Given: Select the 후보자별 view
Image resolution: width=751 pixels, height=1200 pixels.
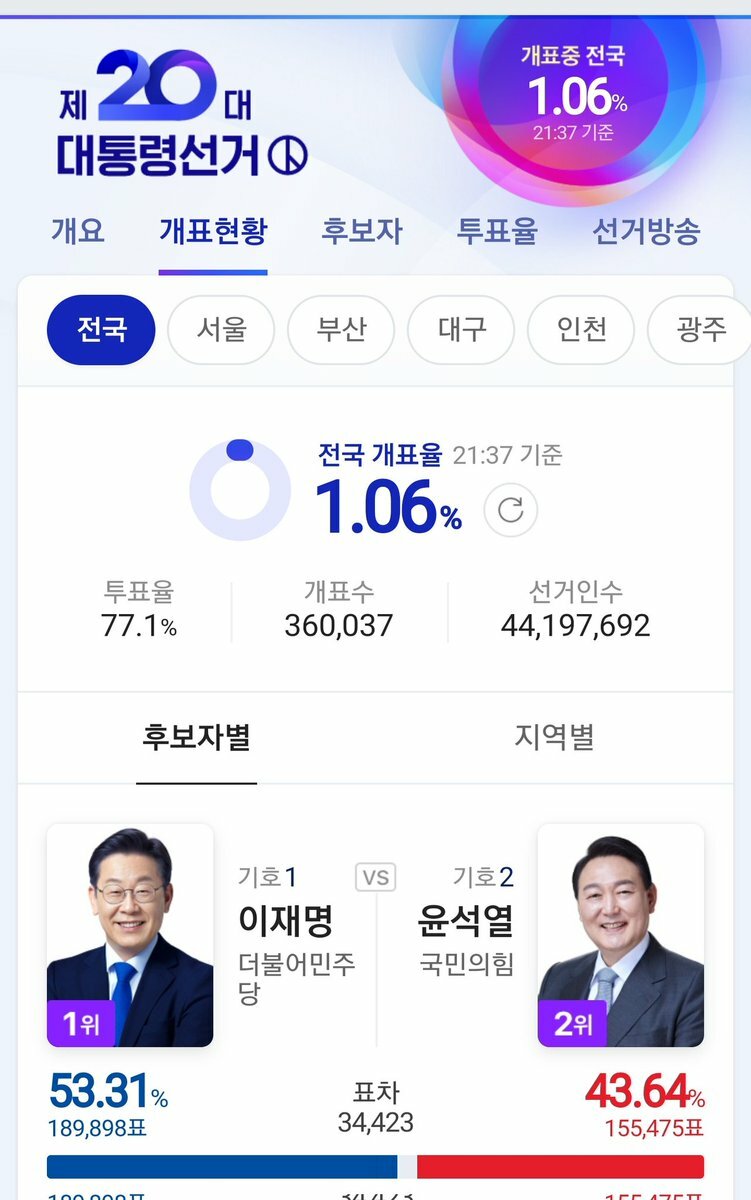Looking at the screenshot, I should 196,738.
